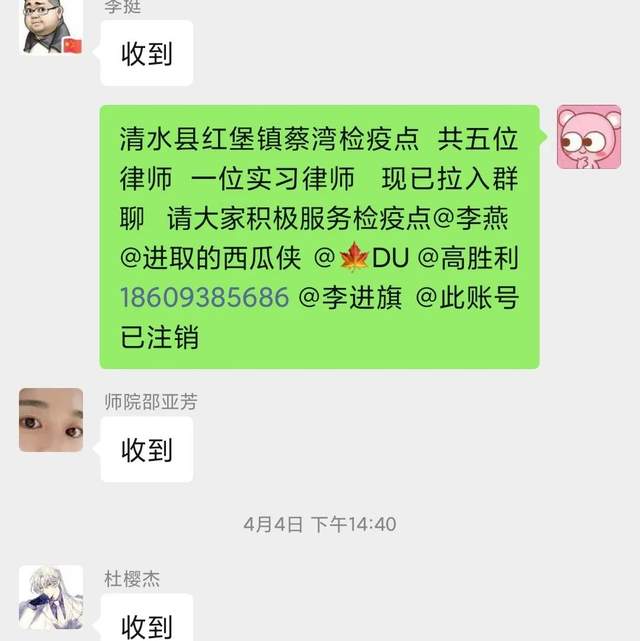Open the pink bear avatar profile
The height and width of the screenshot is (641, 640).
point(589,137)
